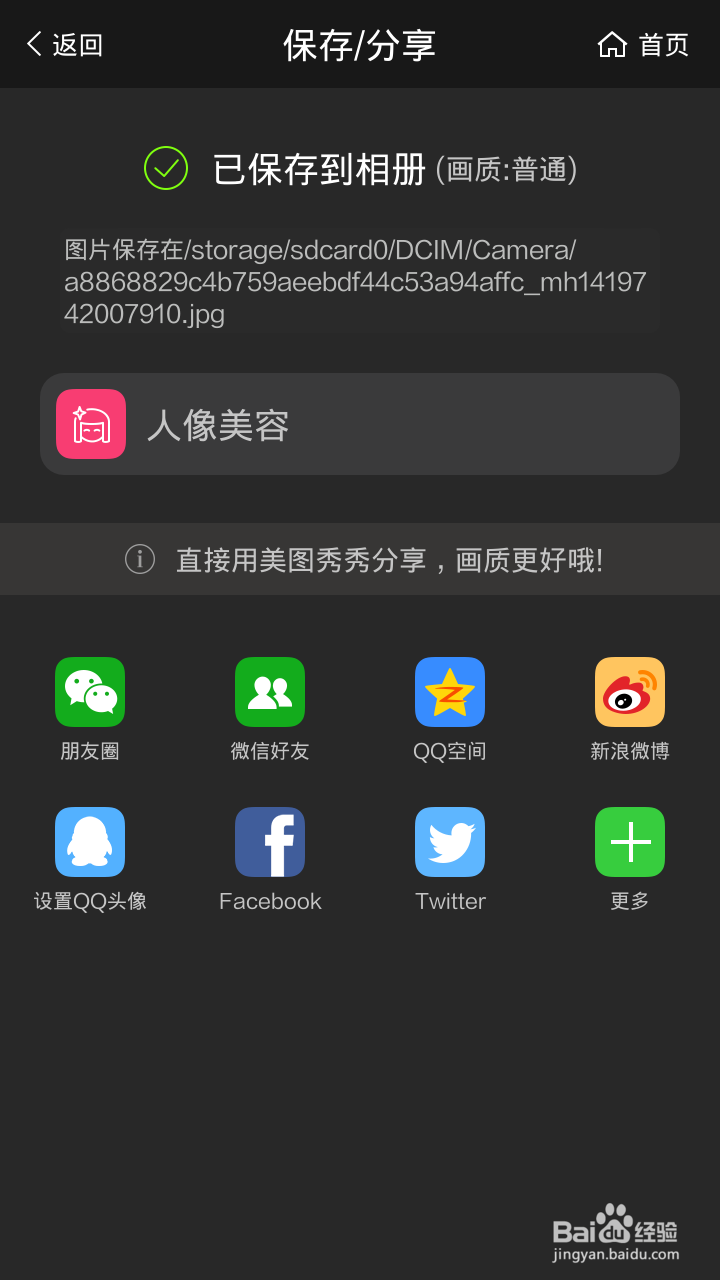
Task: Tweet the photo via Twitter
Action: pyautogui.click(x=450, y=841)
